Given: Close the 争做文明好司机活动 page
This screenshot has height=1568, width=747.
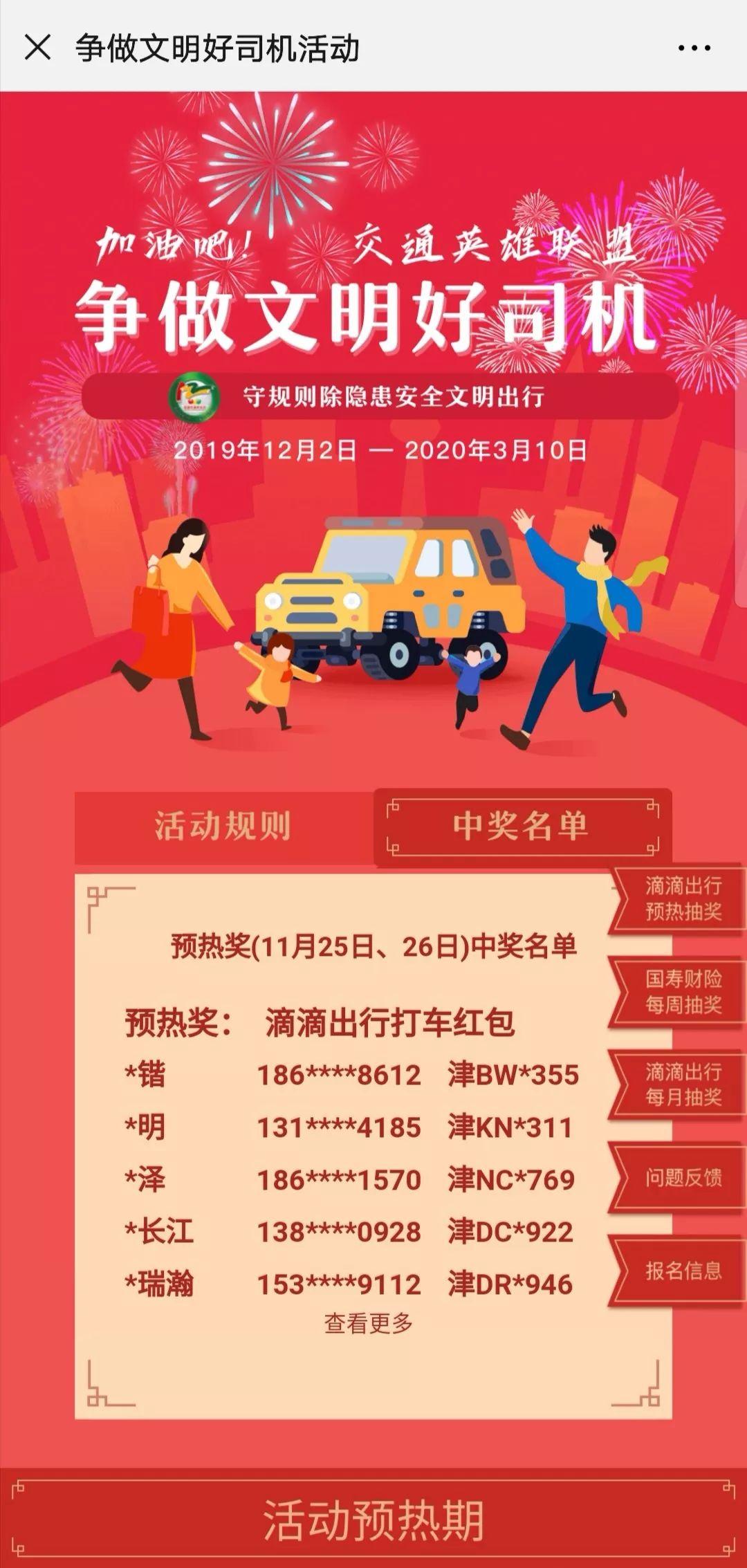Looking at the screenshot, I should tap(37, 48).
